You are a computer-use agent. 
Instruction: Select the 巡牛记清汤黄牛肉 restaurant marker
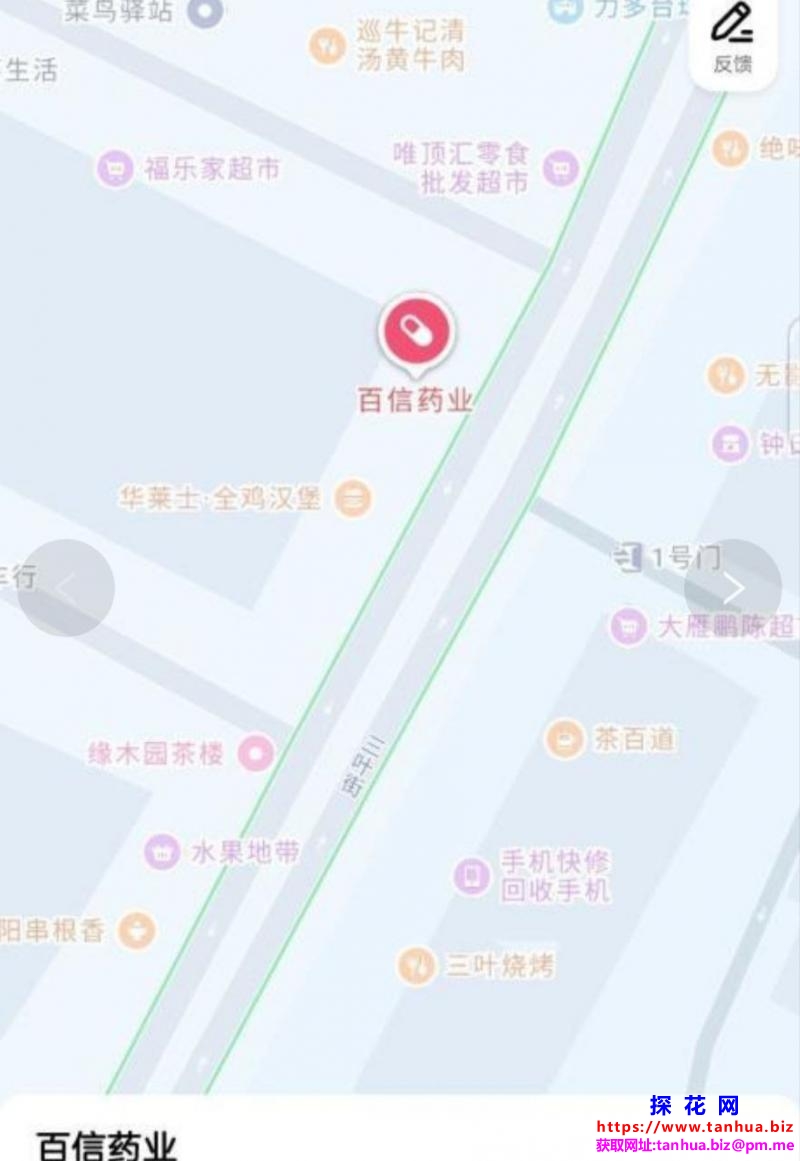[327, 46]
